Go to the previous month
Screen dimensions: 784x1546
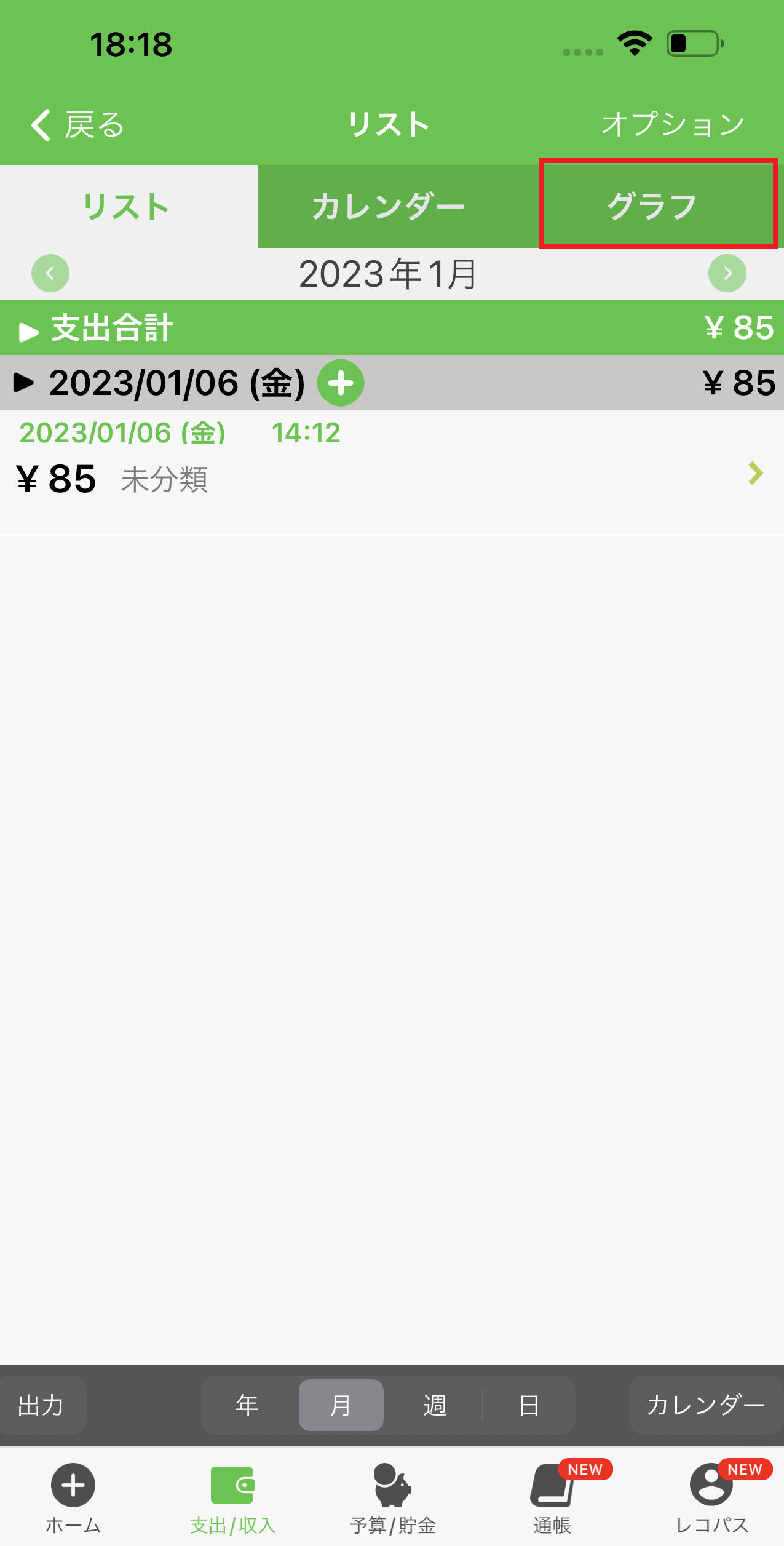tap(50, 273)
